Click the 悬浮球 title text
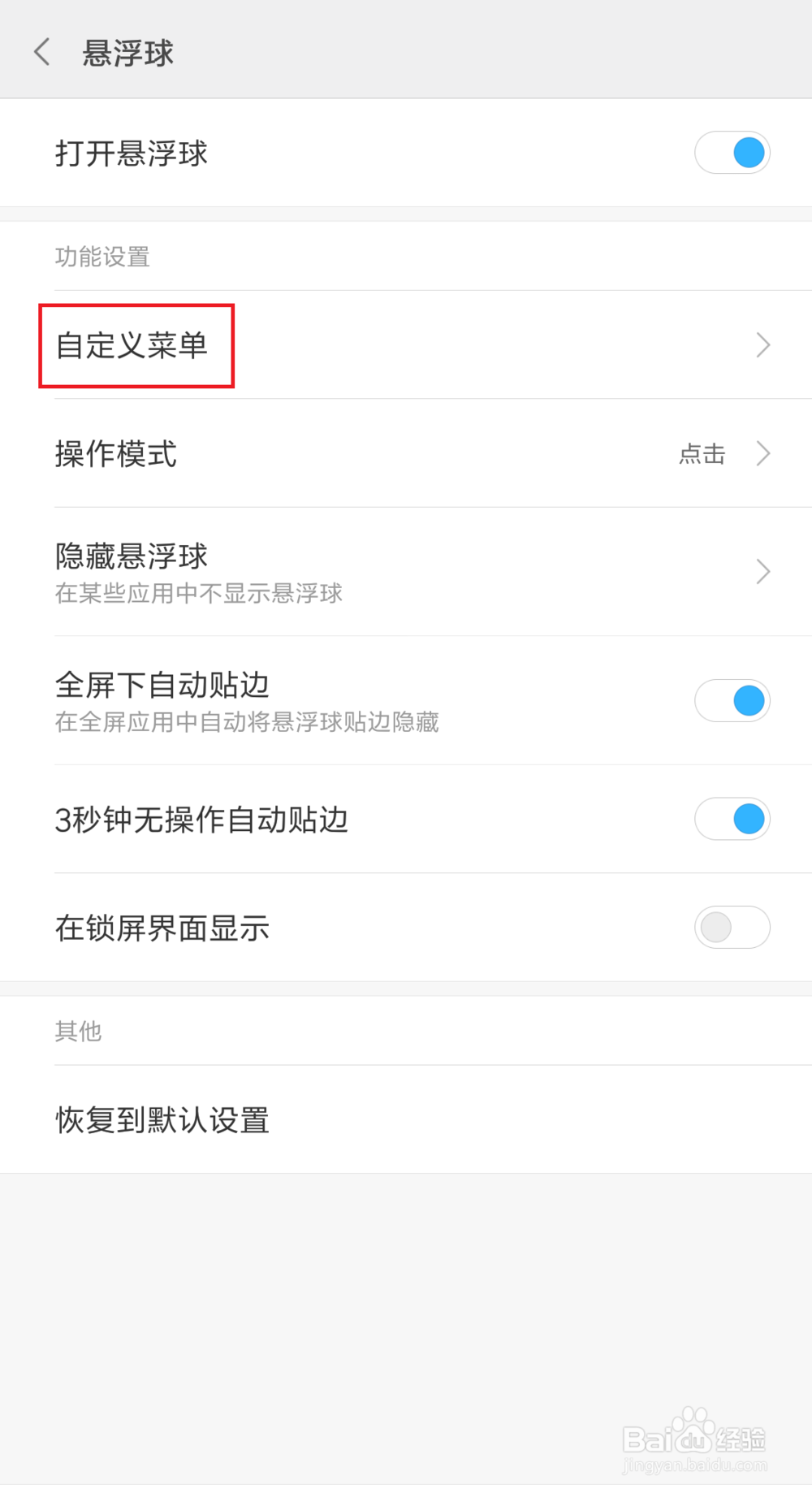The height and width of the screenshot is (1493, 812). tap(127, 50)
